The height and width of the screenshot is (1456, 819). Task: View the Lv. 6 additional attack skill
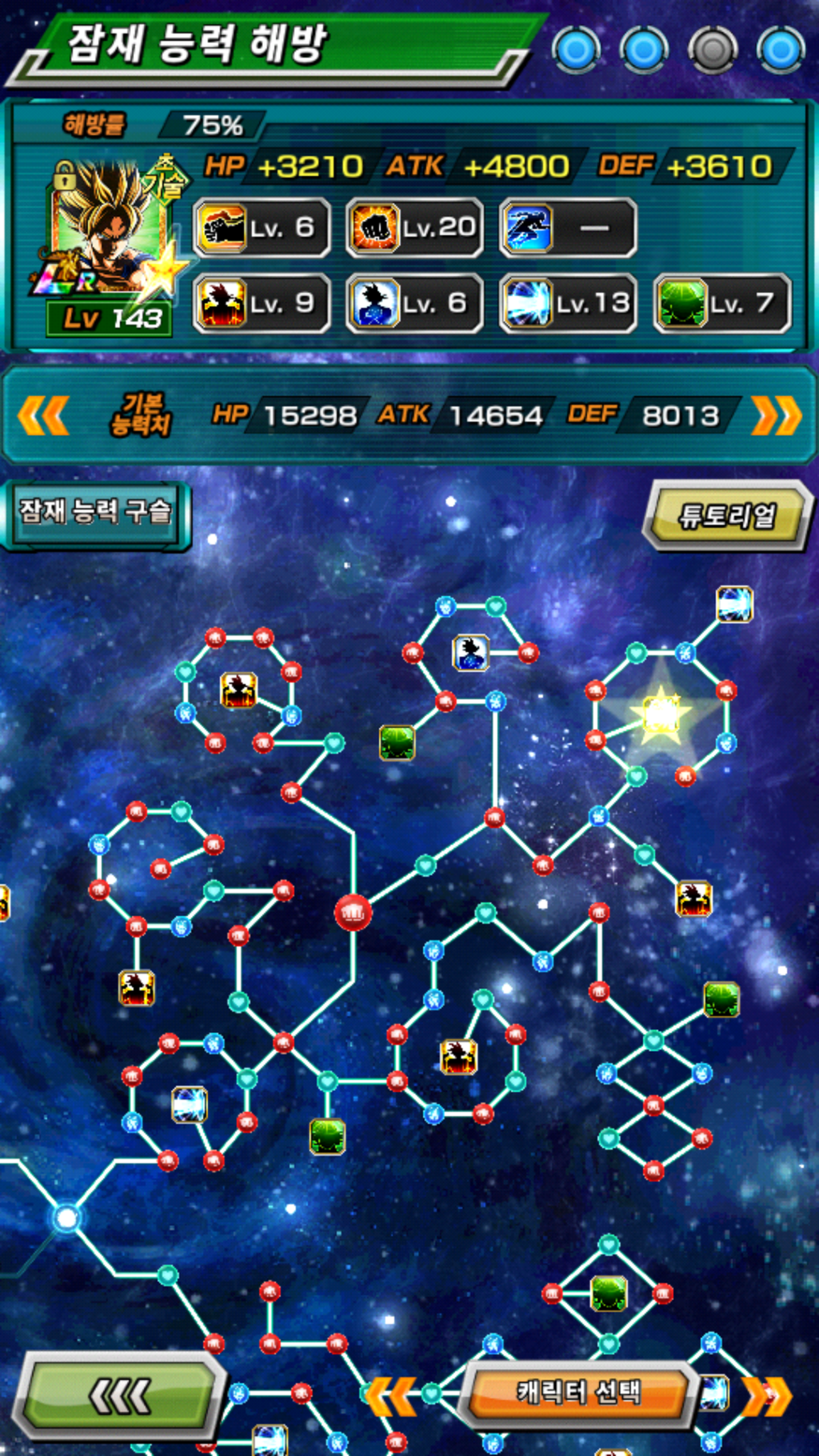pyautogui.click(x=262, y=228)
